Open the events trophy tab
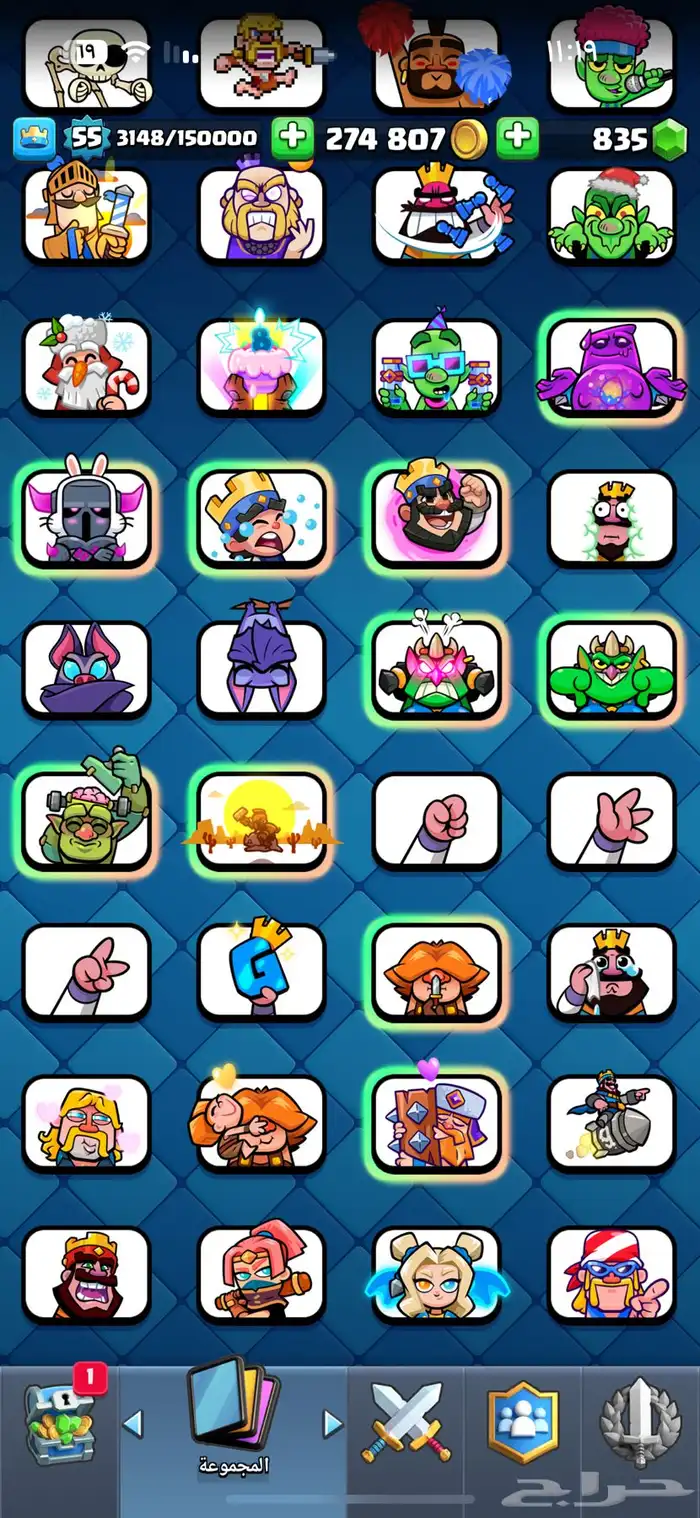700x1518 pixels. tap(640, 1422)
